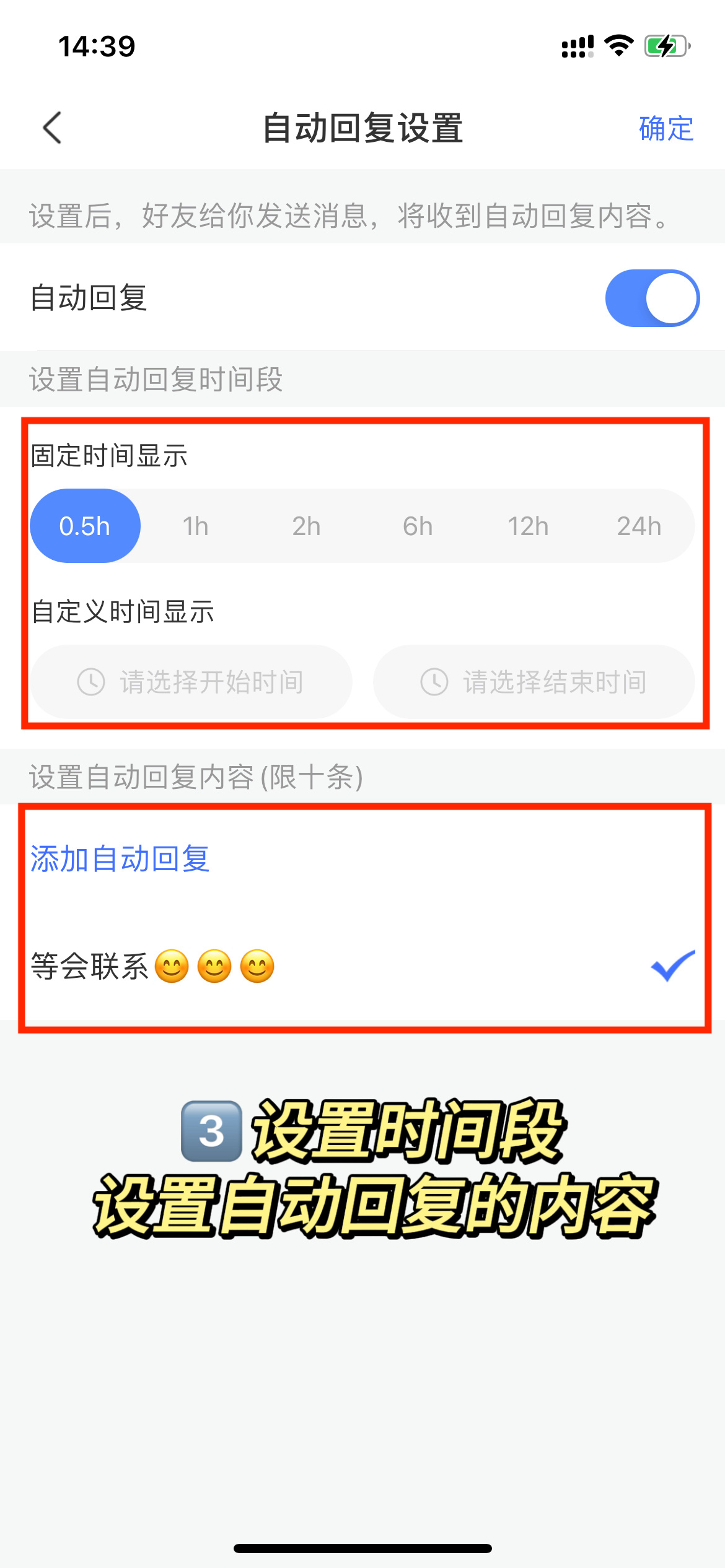Open the 请选择结束时间 picker
The width and height of the screenshot is (725, 1568).
coord(534,682)
